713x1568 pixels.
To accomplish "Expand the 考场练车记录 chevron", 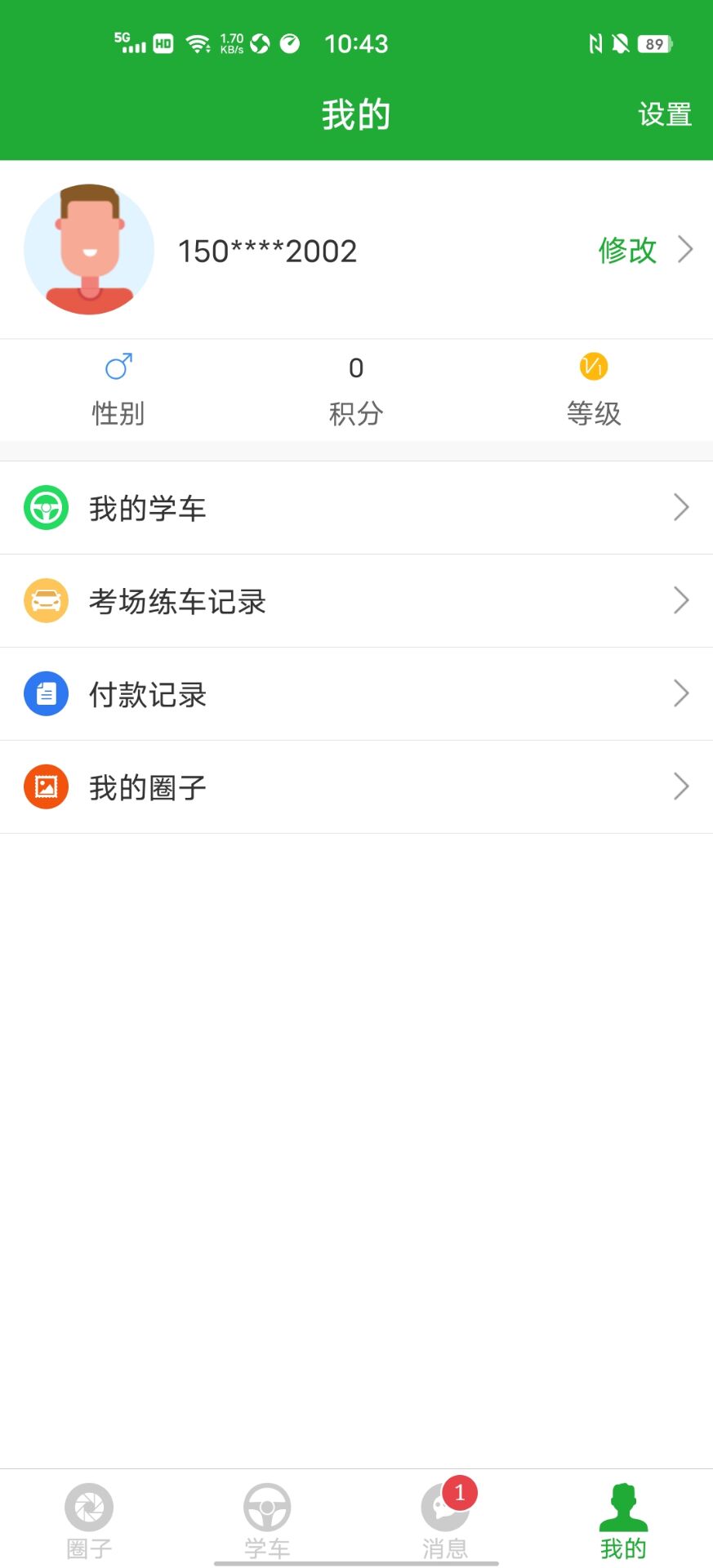I will coord(682,600).
